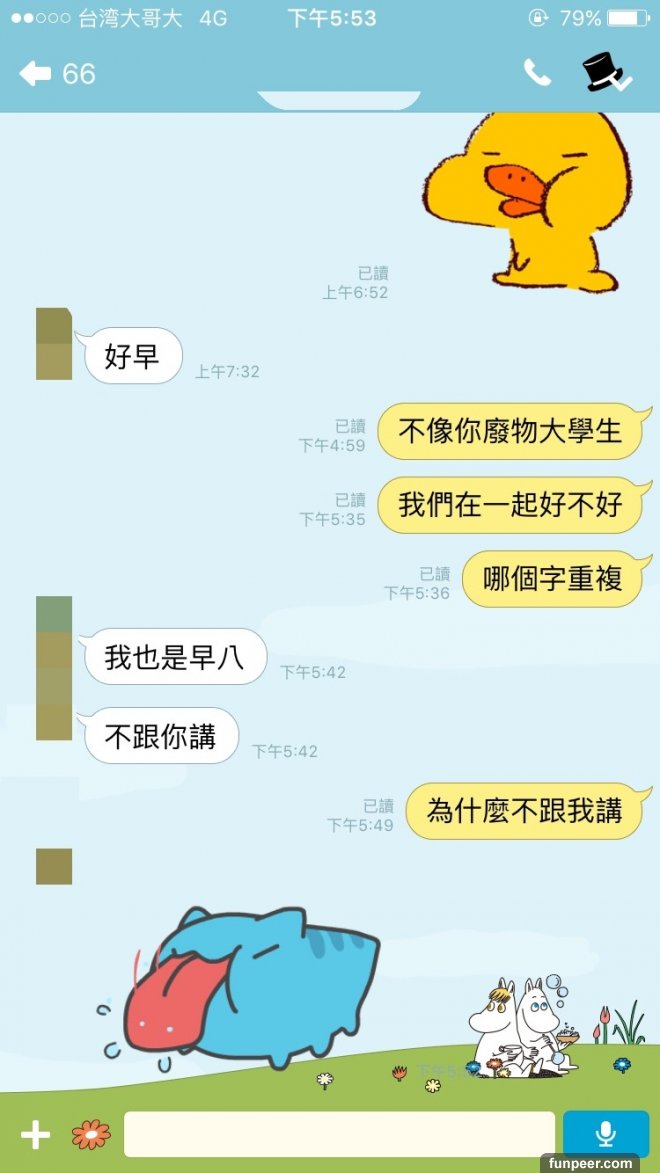Open the plus attachment menu
The image size is (660, 1173).
pyautogui.click(x=35, y=1134)
